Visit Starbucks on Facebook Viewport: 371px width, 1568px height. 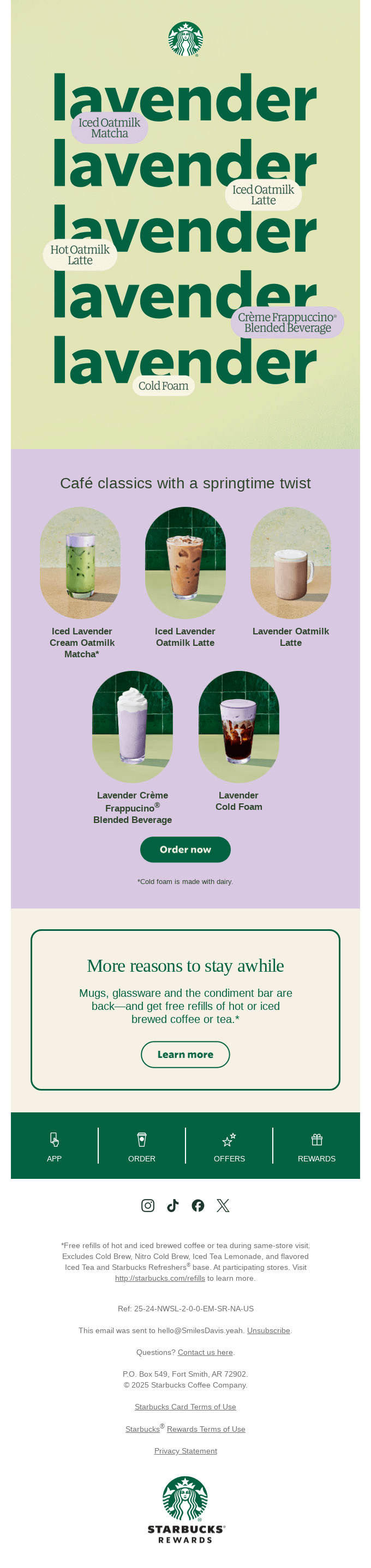coord(198,1205)
